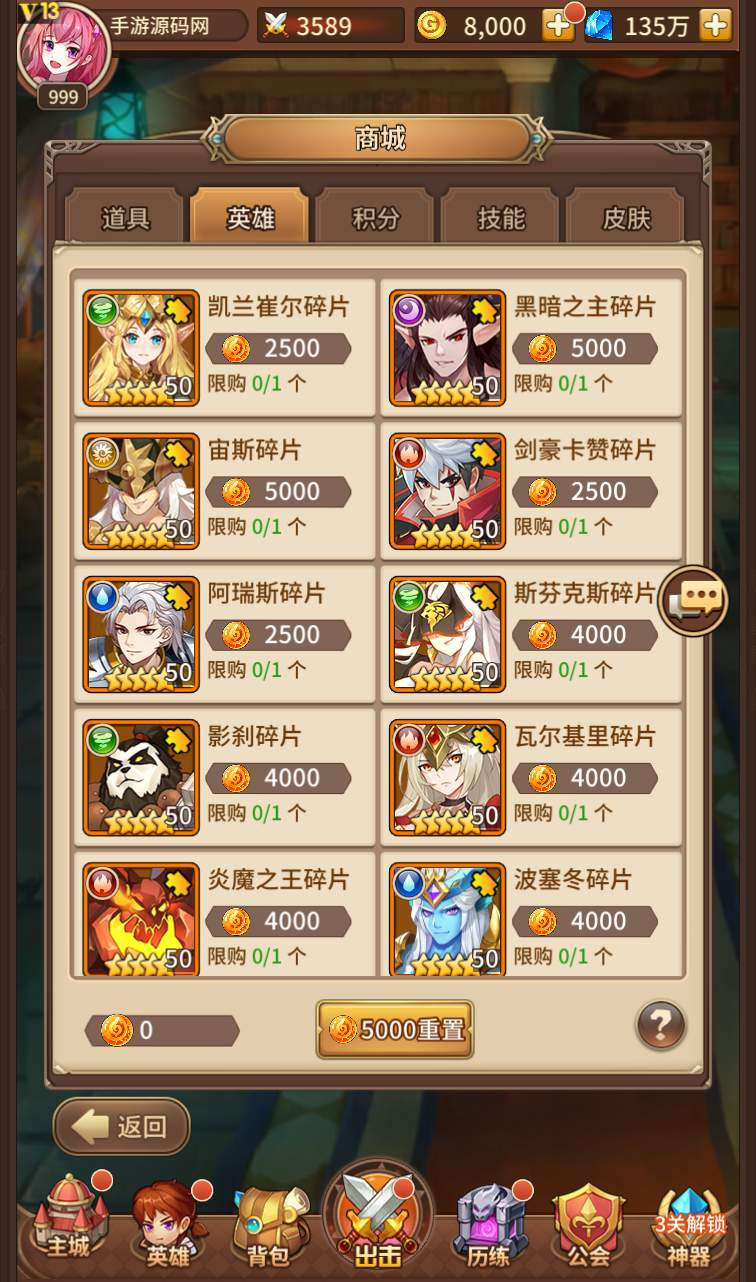Image resolution: width=756 pixels, height=1282 pixels.
Task: Open the chat bubble icon
Action: (x=693, y=600)
